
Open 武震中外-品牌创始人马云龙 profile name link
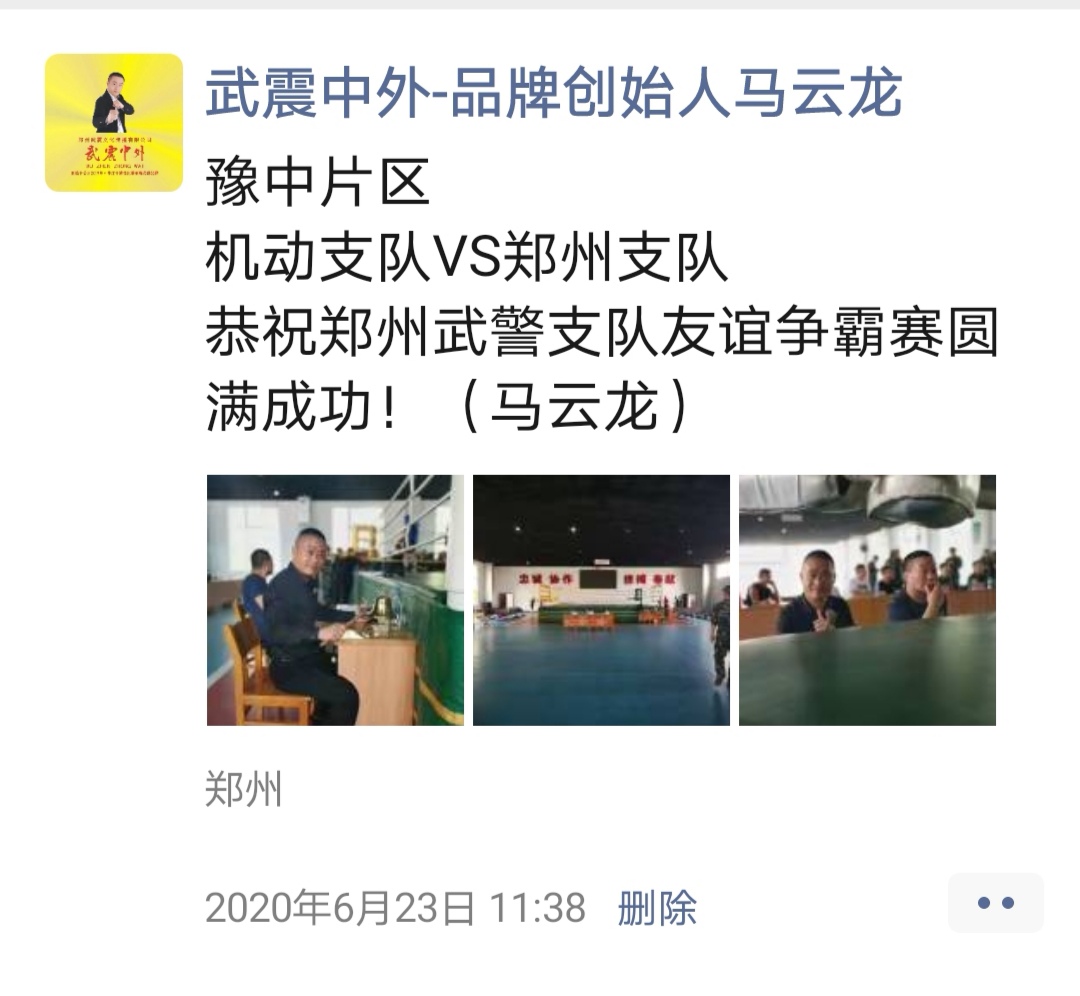(x=553, y=95)
